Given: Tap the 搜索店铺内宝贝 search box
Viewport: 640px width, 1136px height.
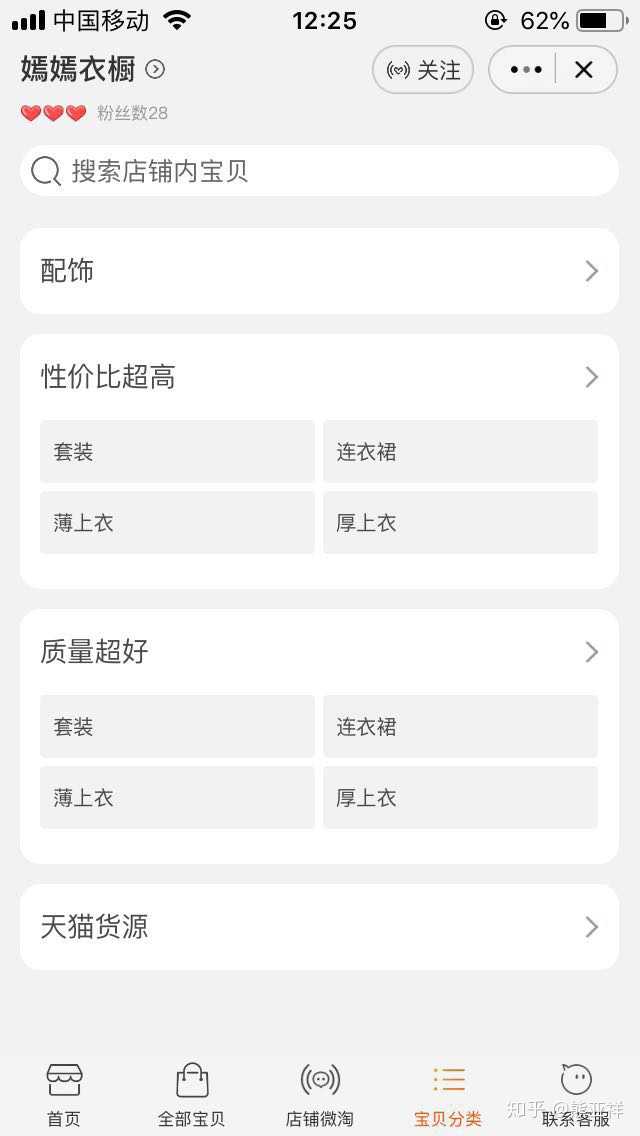Looking at the screenshot, I should click(x=319, y=171).
